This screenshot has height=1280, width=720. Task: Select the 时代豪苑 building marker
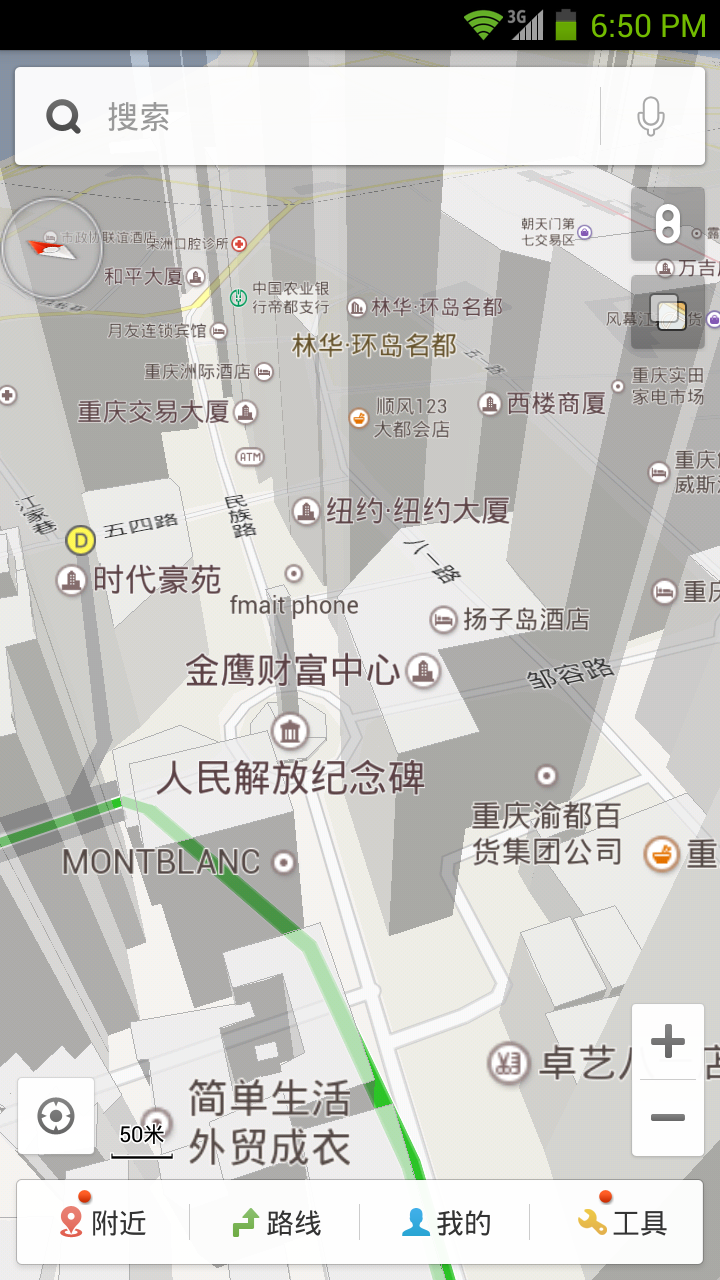coord(71,579)
